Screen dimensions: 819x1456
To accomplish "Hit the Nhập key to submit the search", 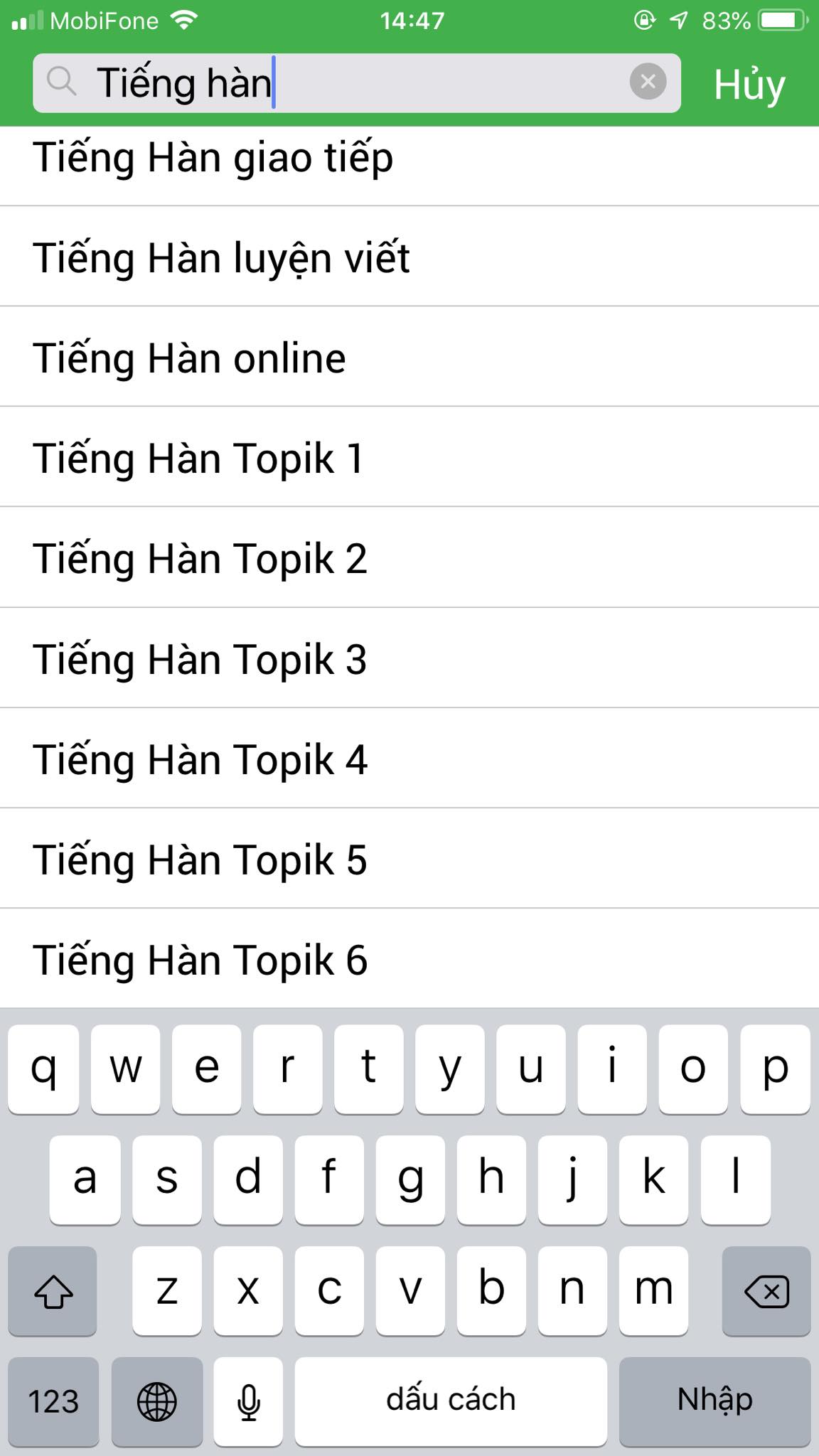I will [x=714, y=1401].
